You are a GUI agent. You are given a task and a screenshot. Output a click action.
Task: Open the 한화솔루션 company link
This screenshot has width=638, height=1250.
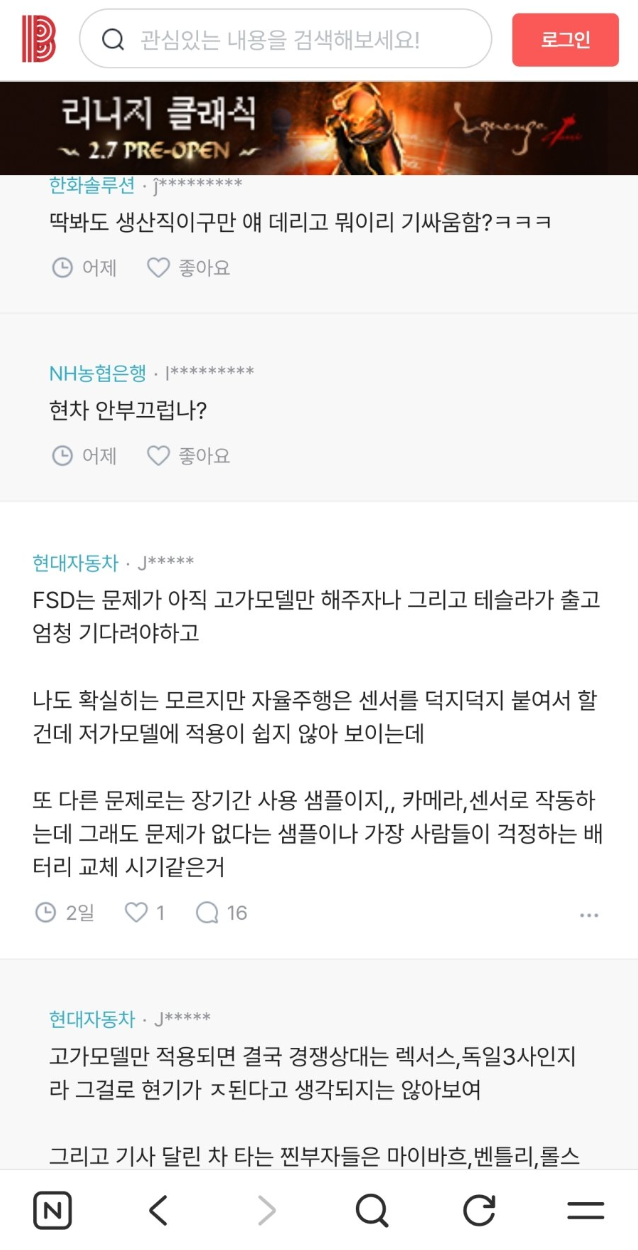92,185
